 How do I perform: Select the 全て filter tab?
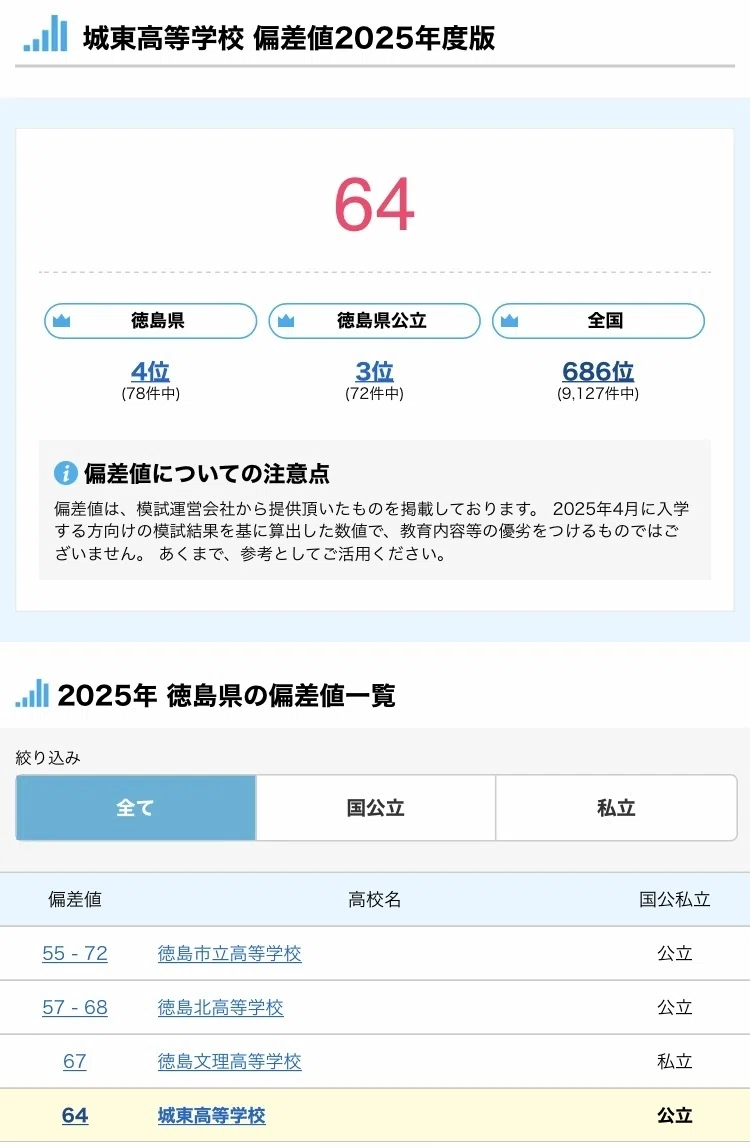coord(135,808)
